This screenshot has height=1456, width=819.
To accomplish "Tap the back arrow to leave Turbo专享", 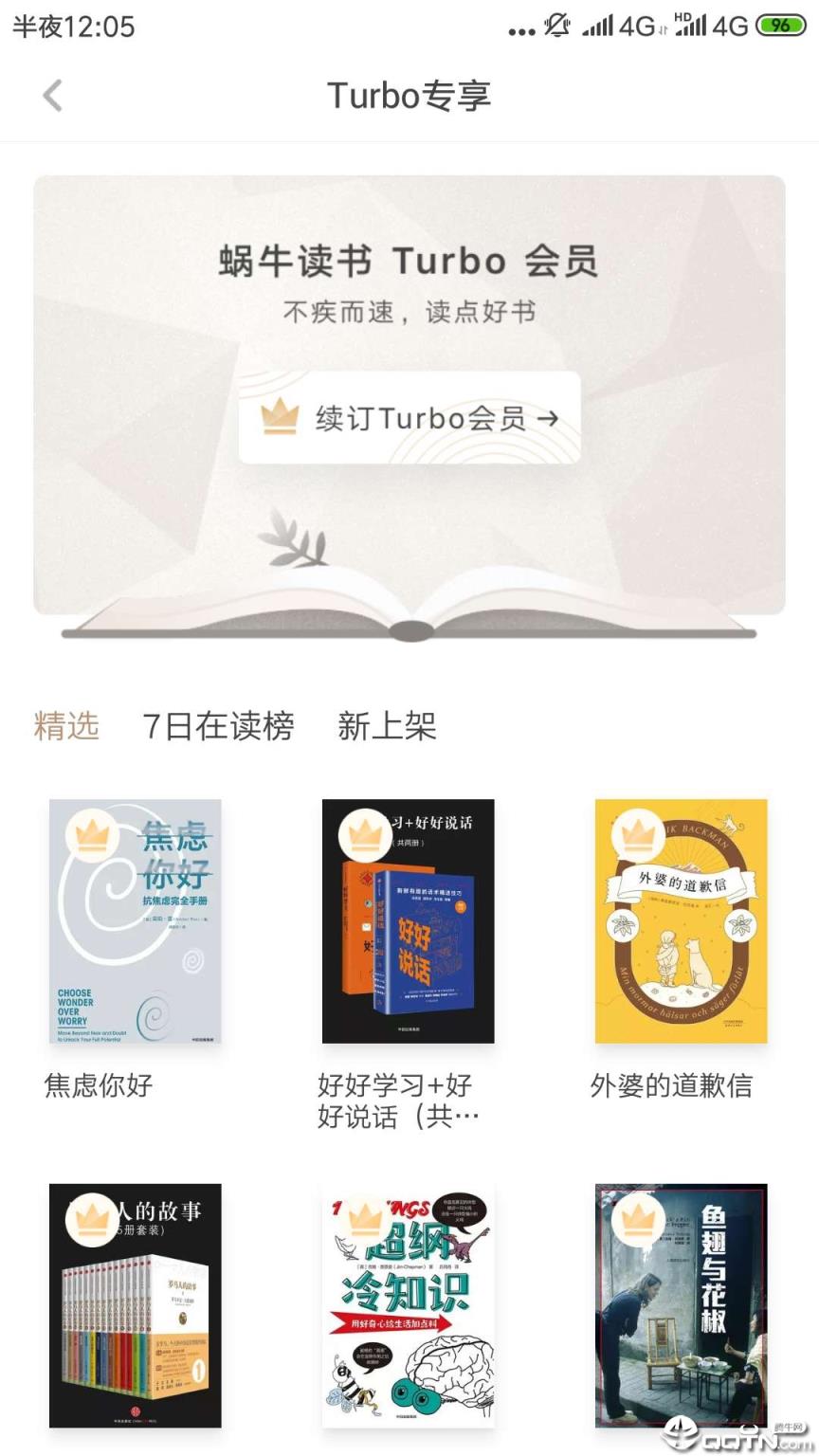I will (x=52, y=95).
